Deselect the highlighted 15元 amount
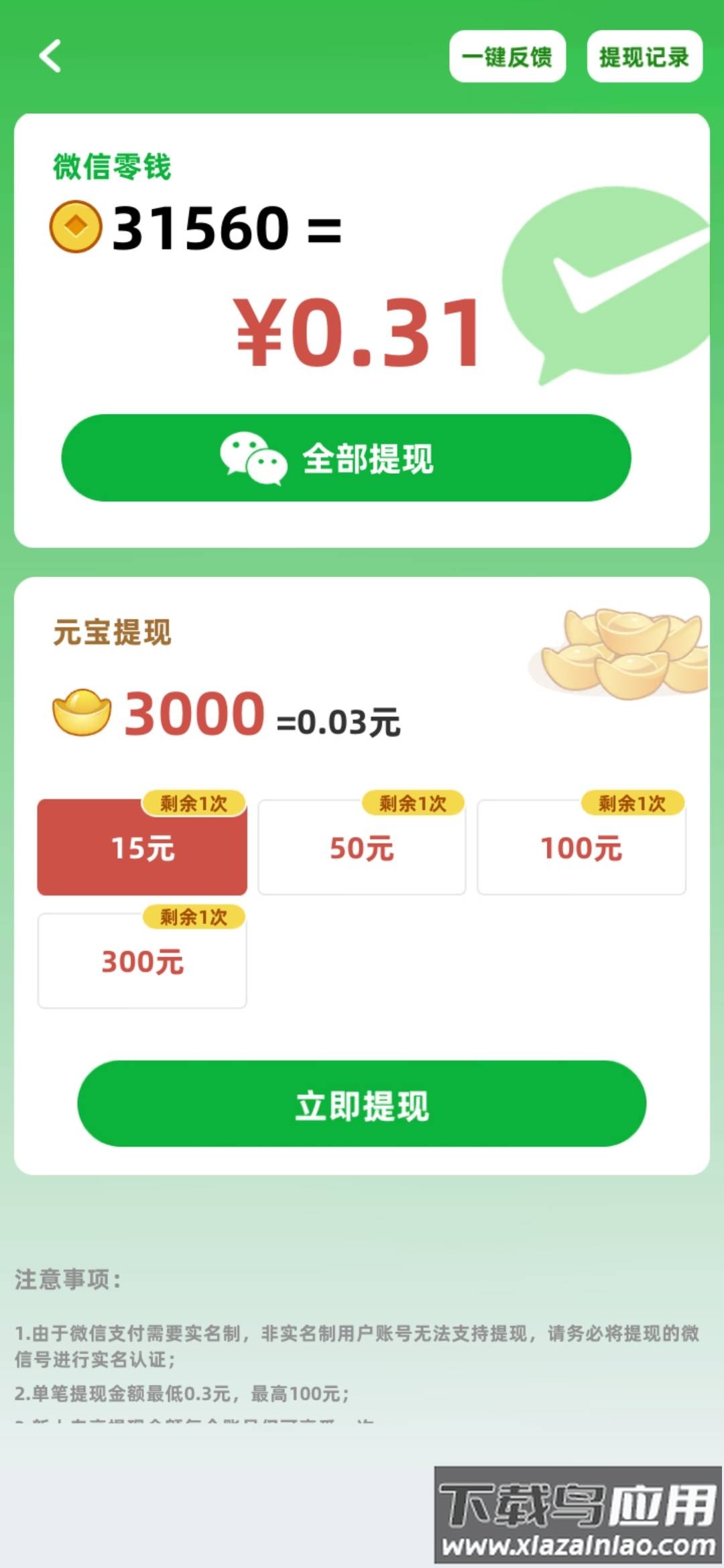724x1568 pixels. tap(141, 848)
